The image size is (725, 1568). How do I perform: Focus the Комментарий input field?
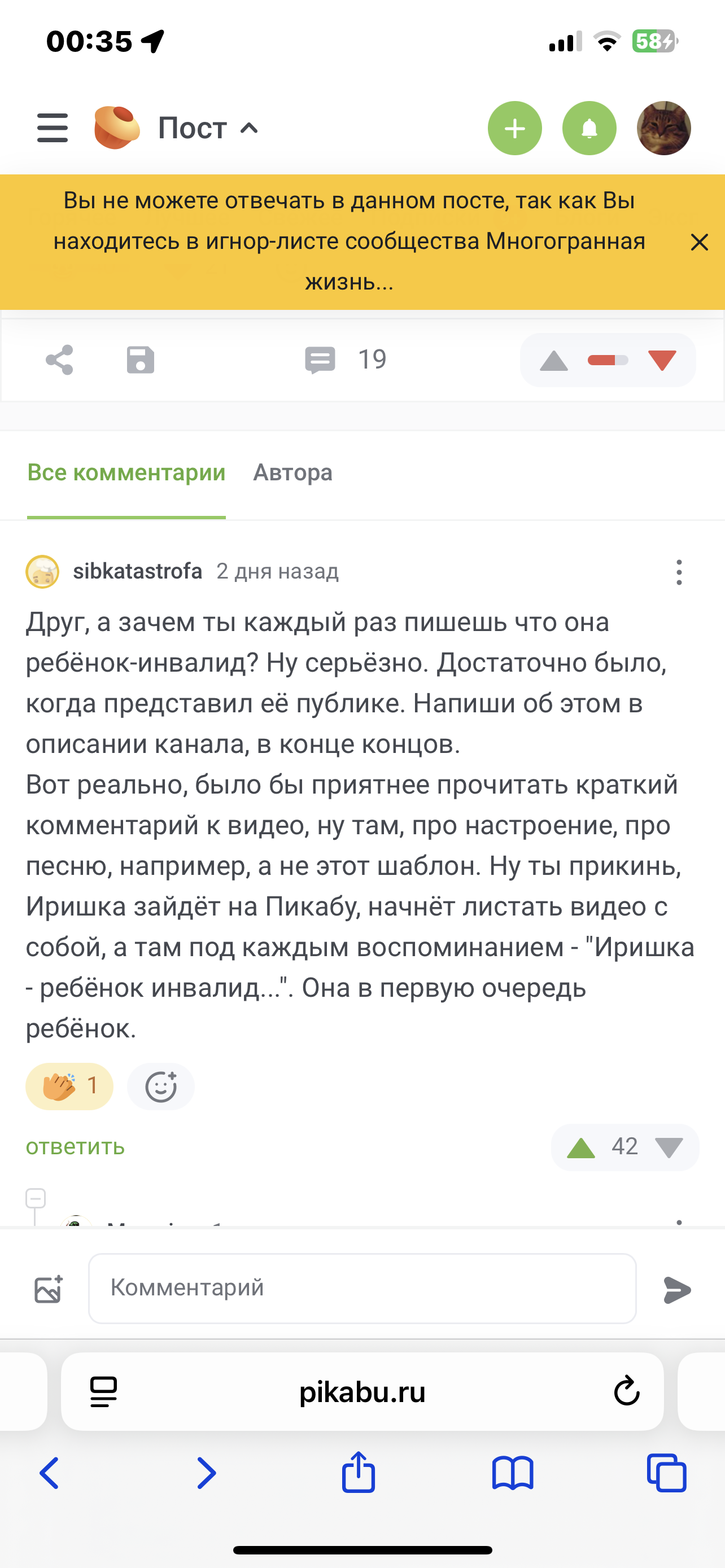362,1288
